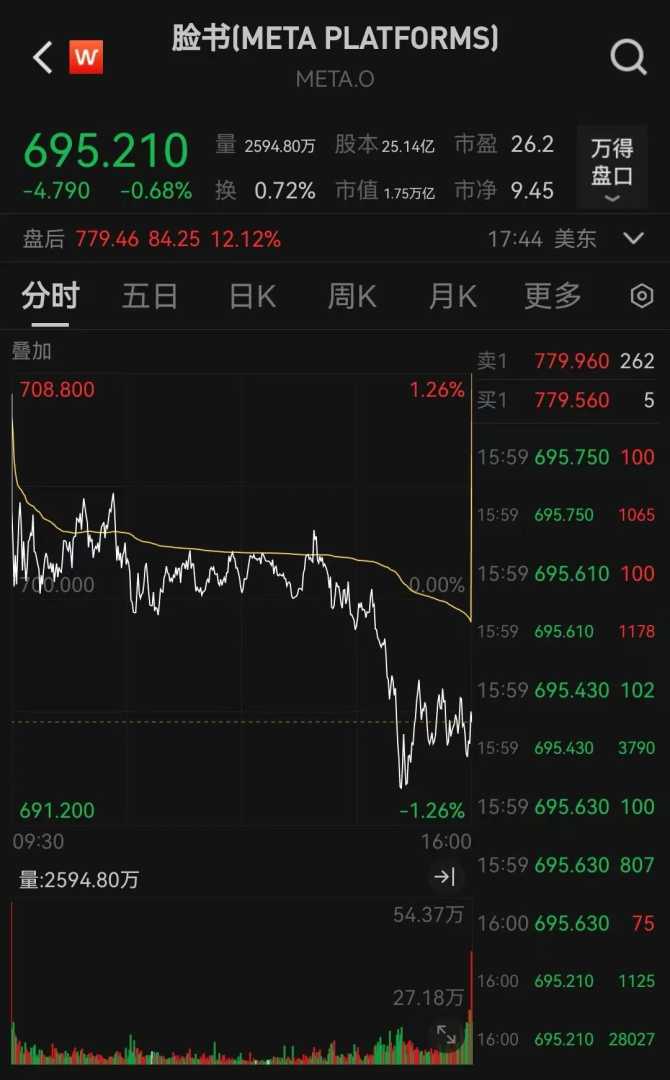The image size is (670, 1080).
Task: Open the search magnifier icon
Action: [x=628, y=58]
